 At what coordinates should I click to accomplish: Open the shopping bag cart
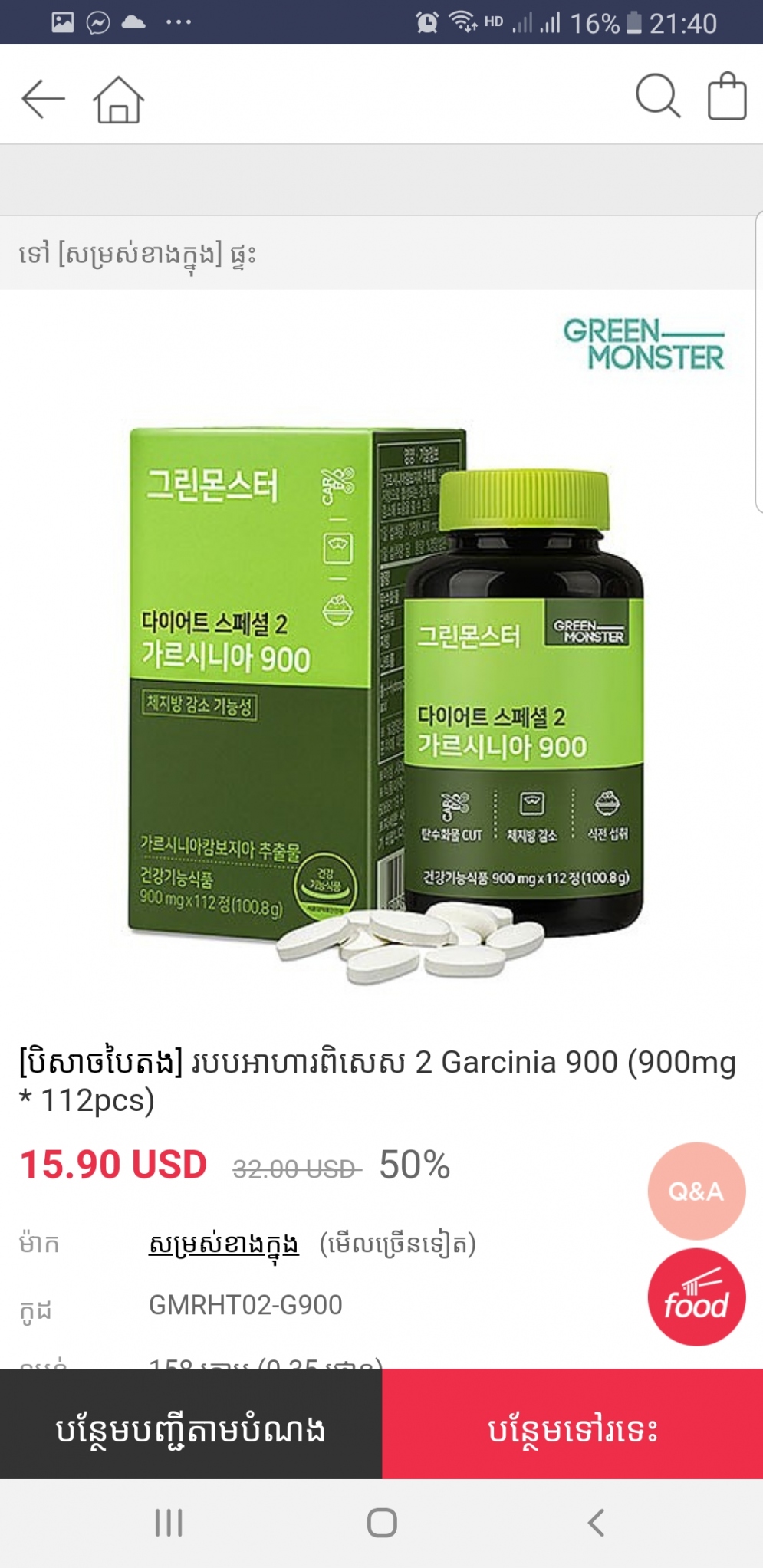pos(726,97)
